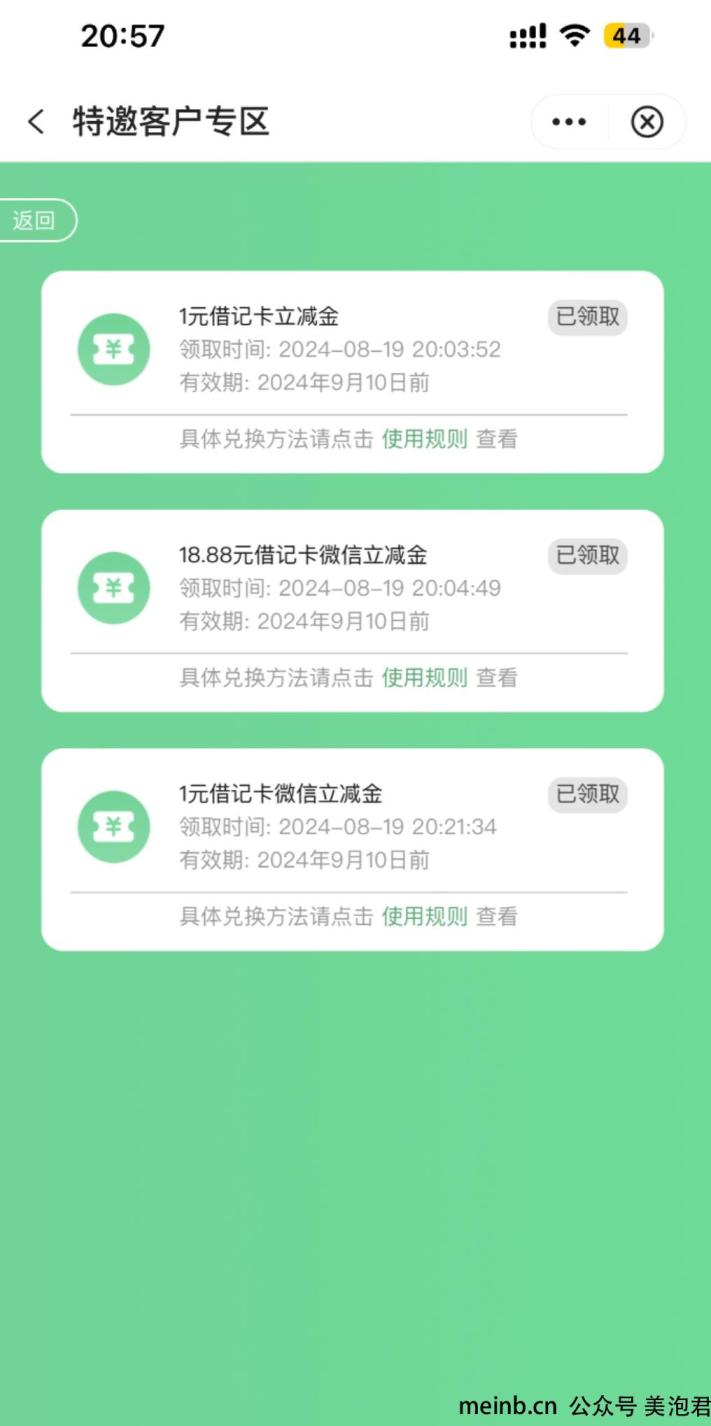View 使用规则 for 18.88元借记卡微信立减金
The height and width of the screenshot is (1426, 711).
[424, 678]
